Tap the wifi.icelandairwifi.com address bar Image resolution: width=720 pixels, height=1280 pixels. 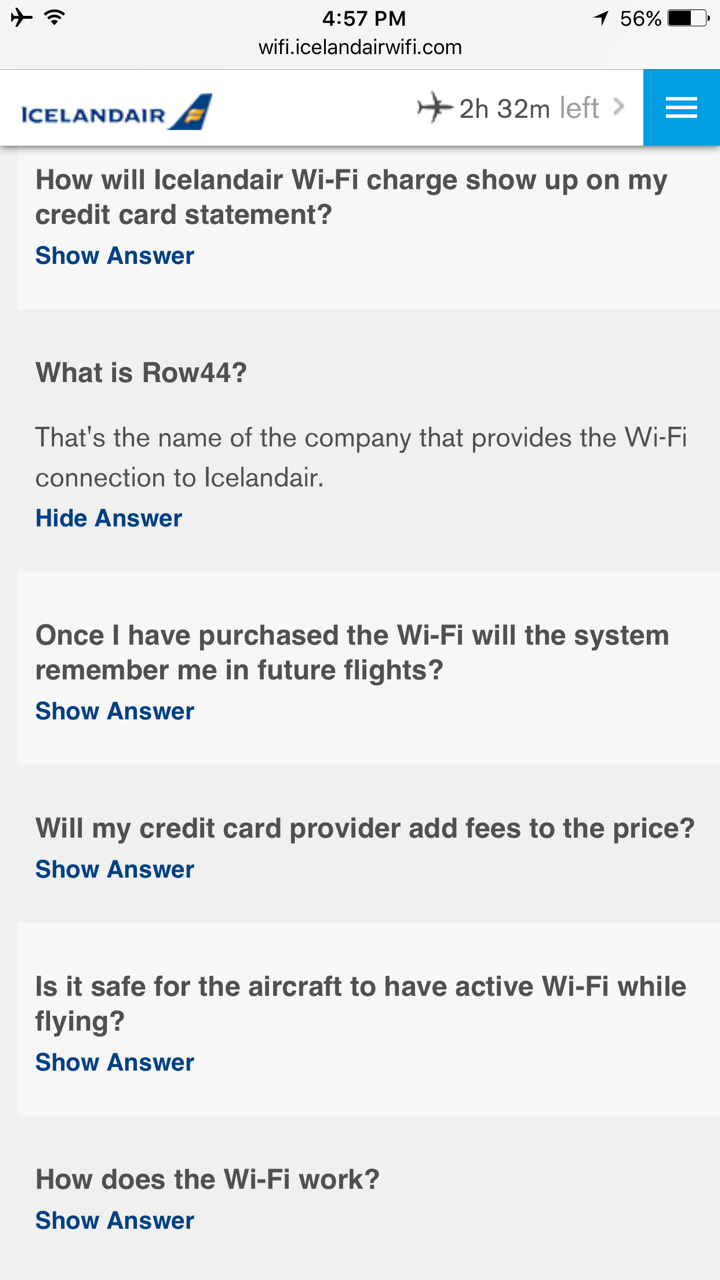pos(360,47)
